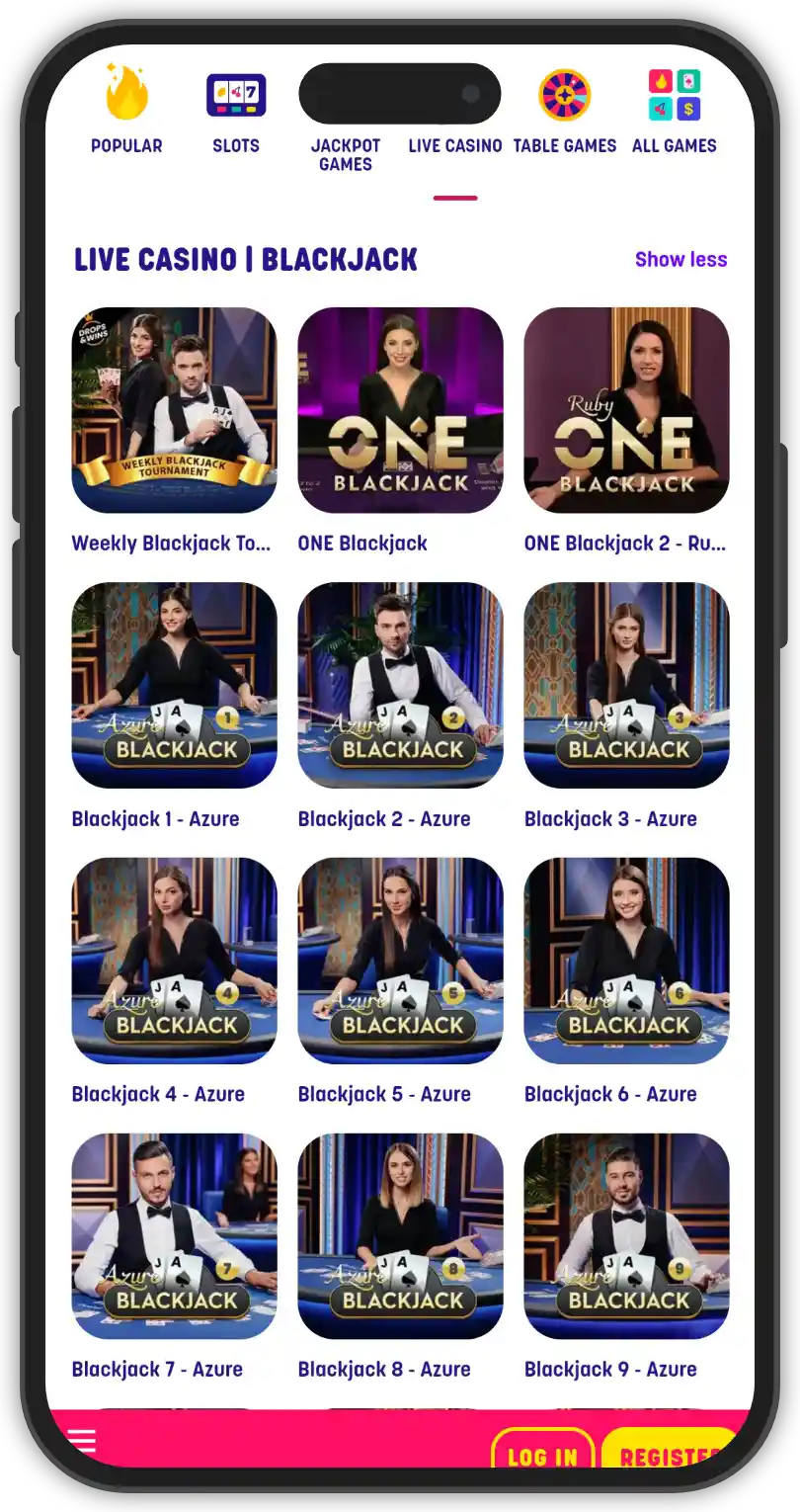Play Blackjack 1 - Azure
Screen dimensions: 800x1512
(x=174, y=685)
